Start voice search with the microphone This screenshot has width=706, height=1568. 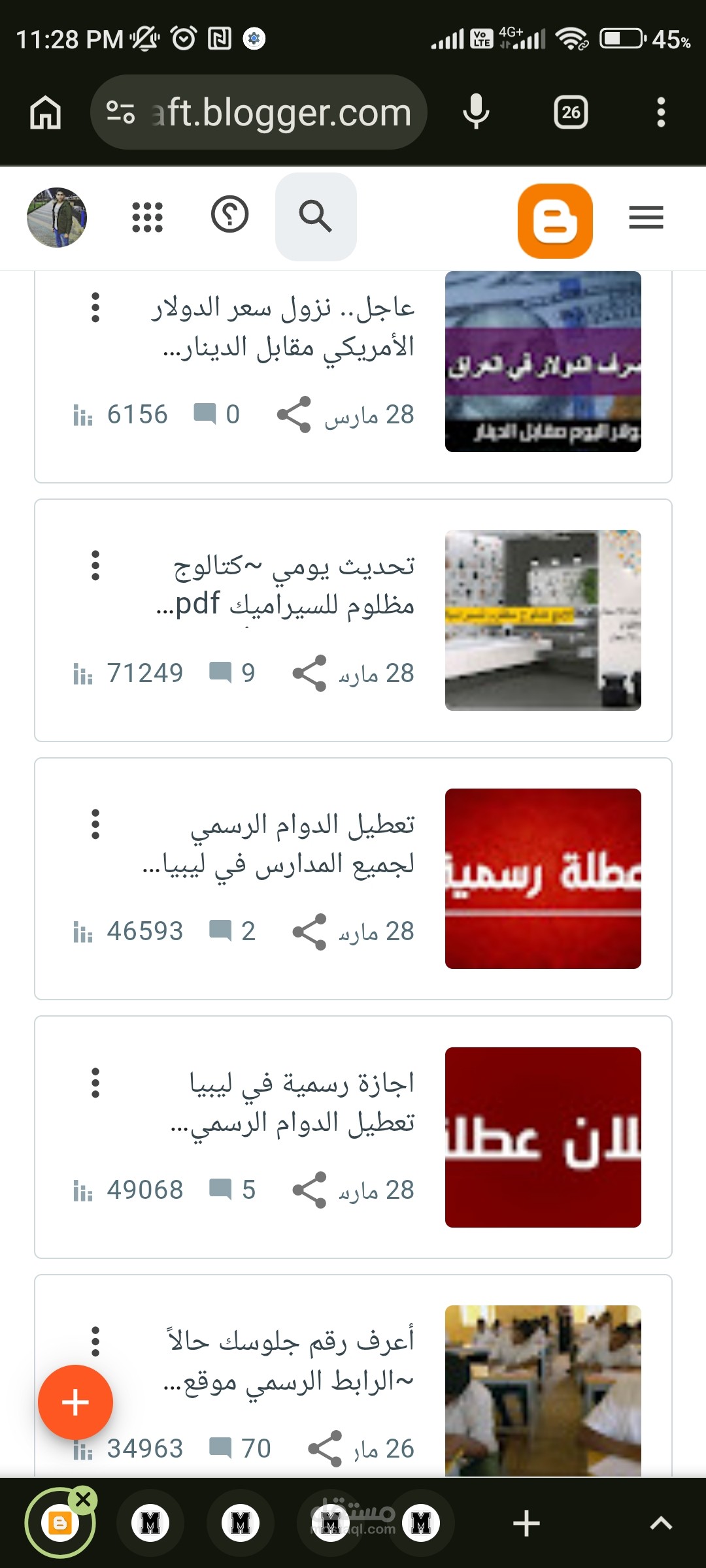pos(476,112)
